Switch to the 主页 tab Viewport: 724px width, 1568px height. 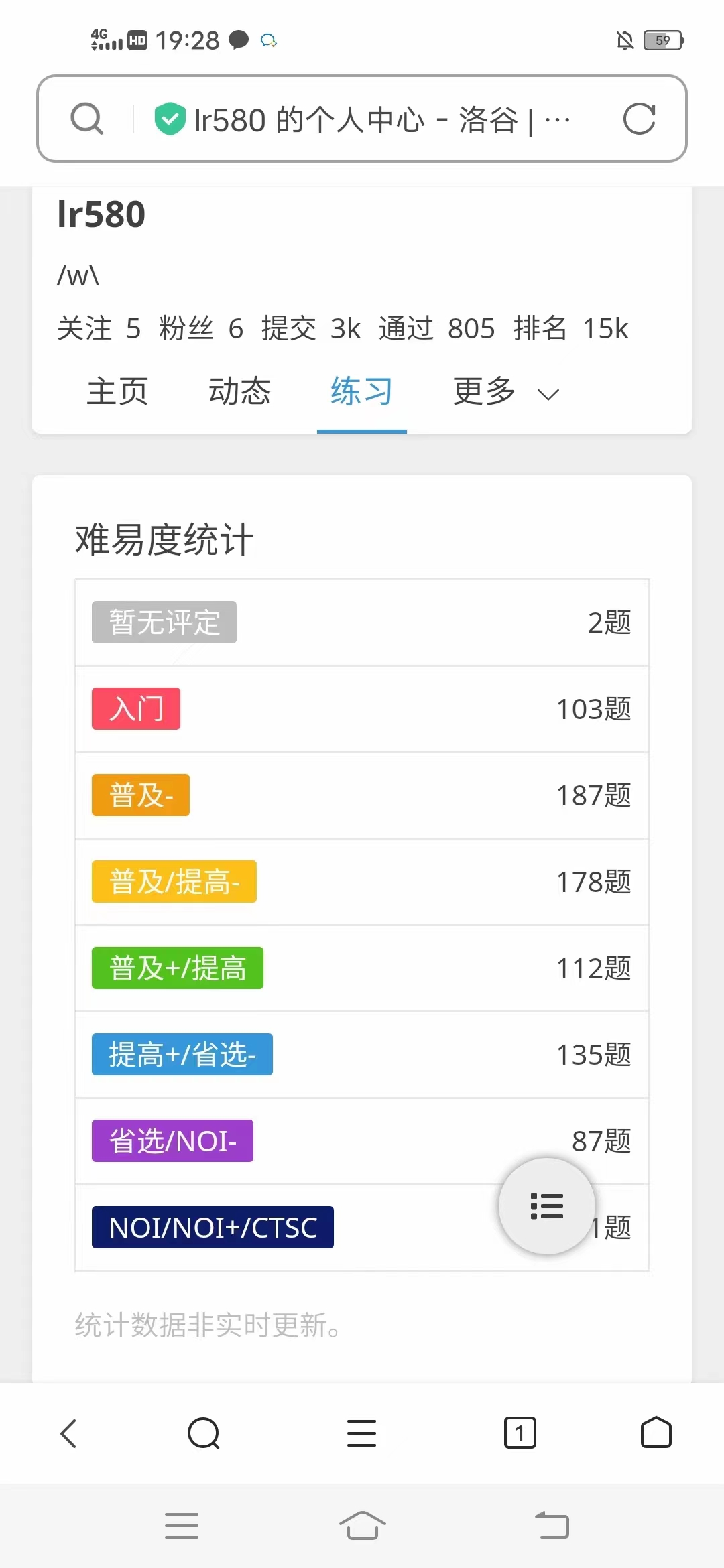click(117, 391)
